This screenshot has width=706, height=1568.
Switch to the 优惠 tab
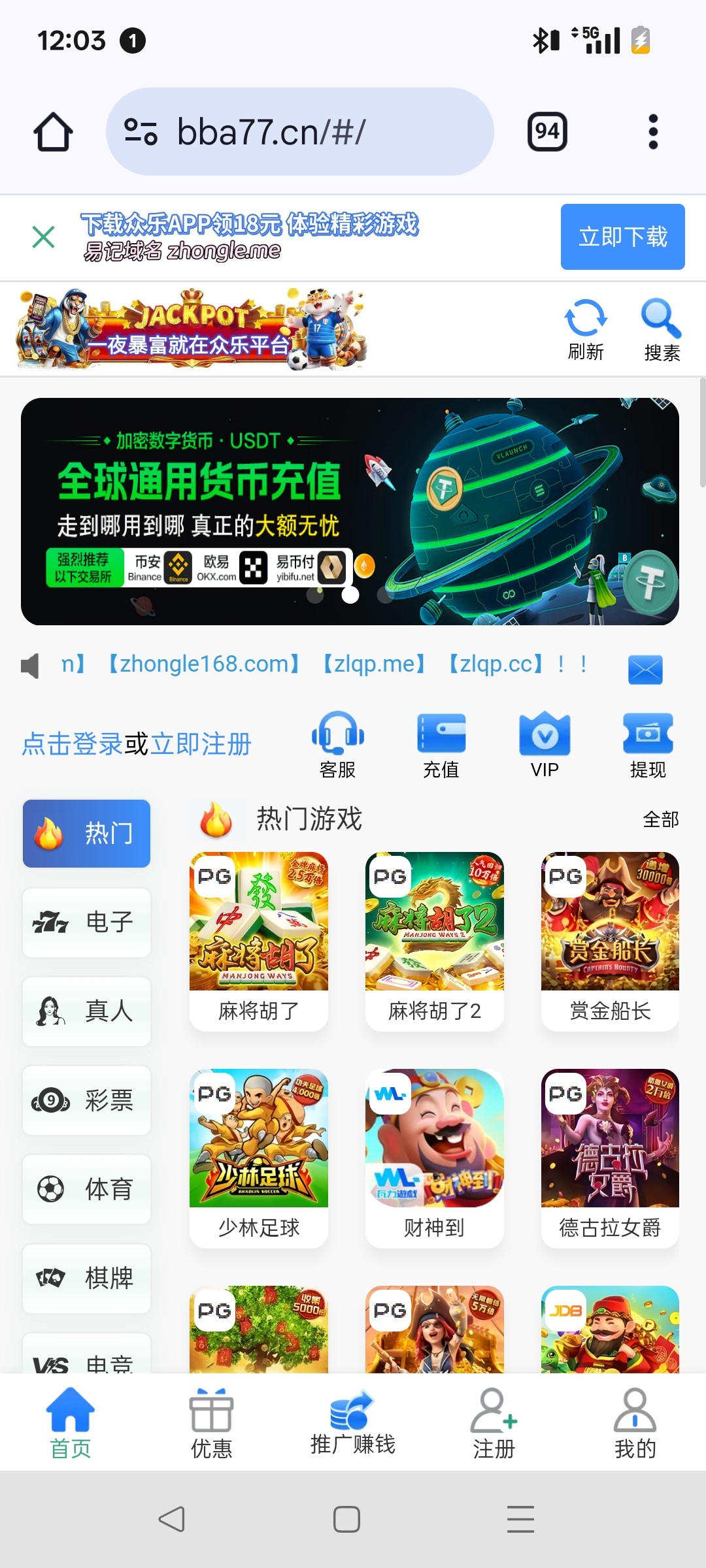coord(211,1424)
